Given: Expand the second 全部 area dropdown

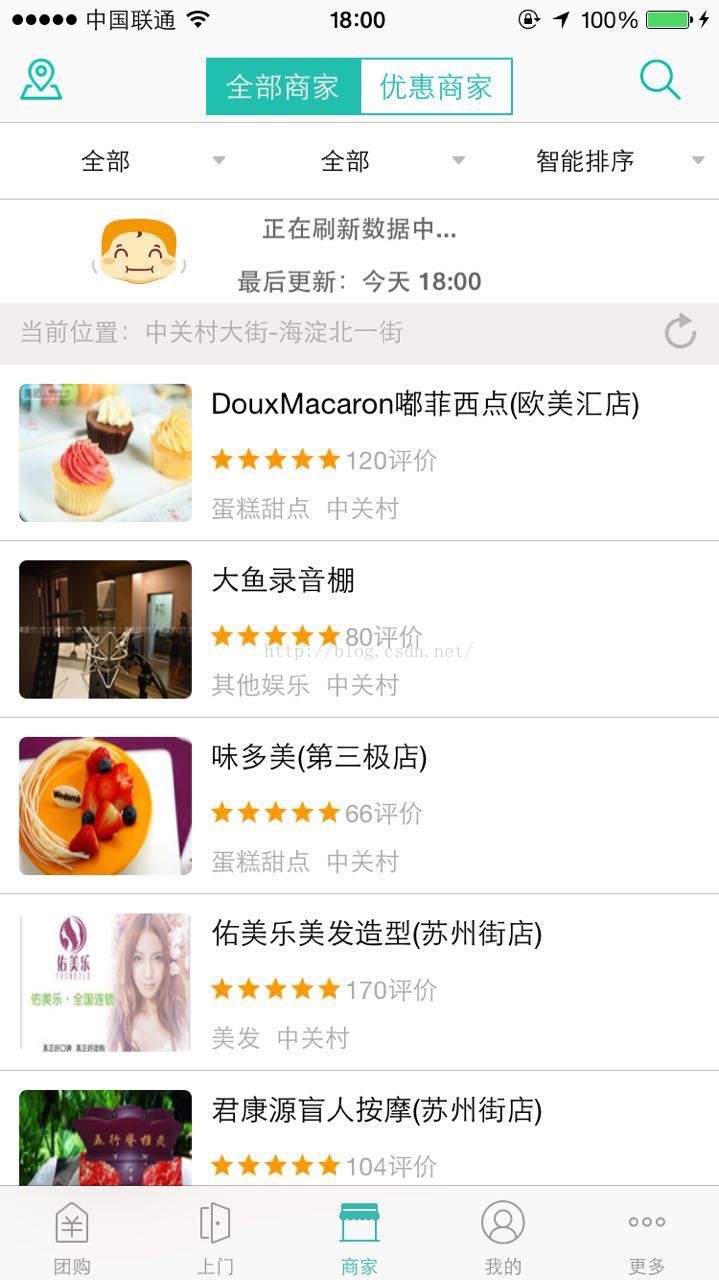Looking at the screenshot, I should tap(360, 161).
